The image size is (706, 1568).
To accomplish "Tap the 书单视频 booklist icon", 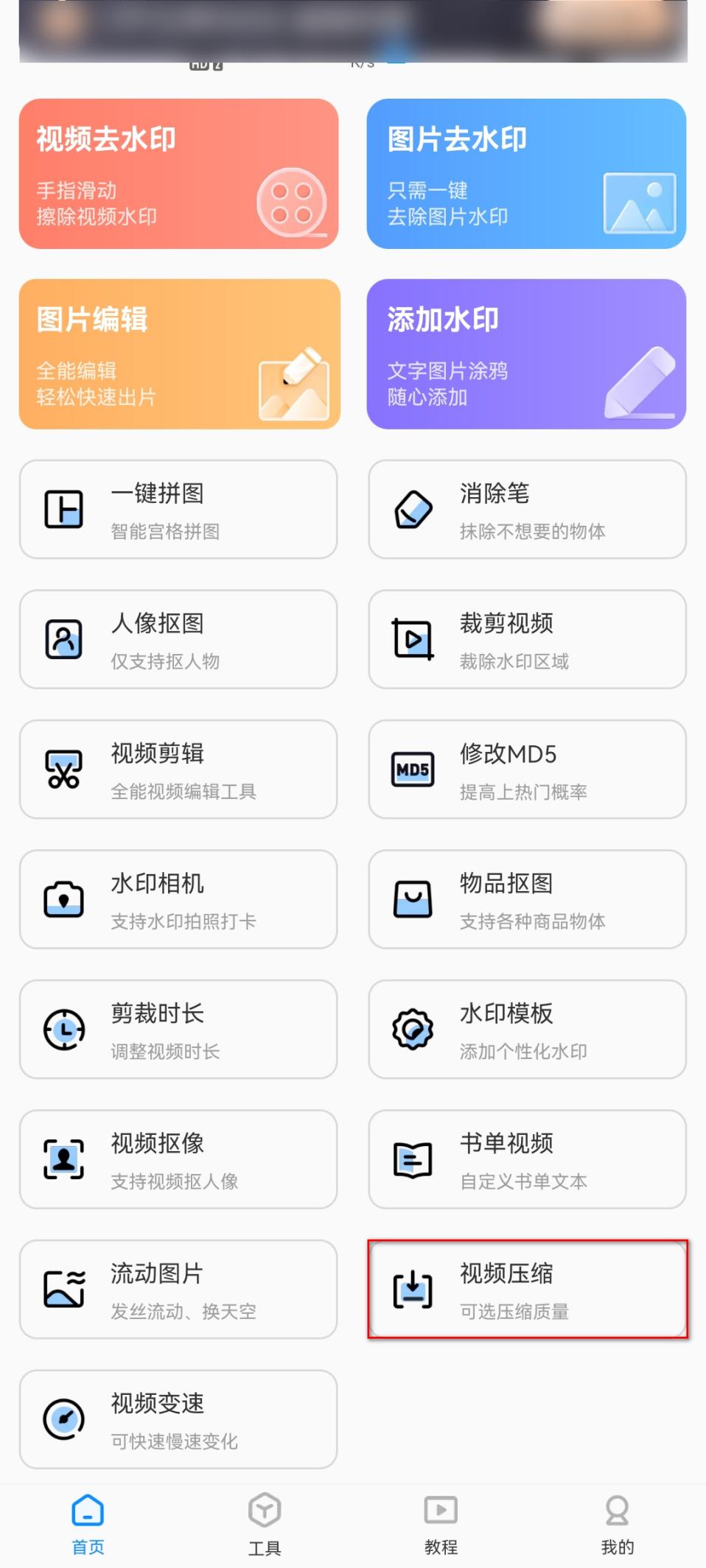I will click(412, 1159).
